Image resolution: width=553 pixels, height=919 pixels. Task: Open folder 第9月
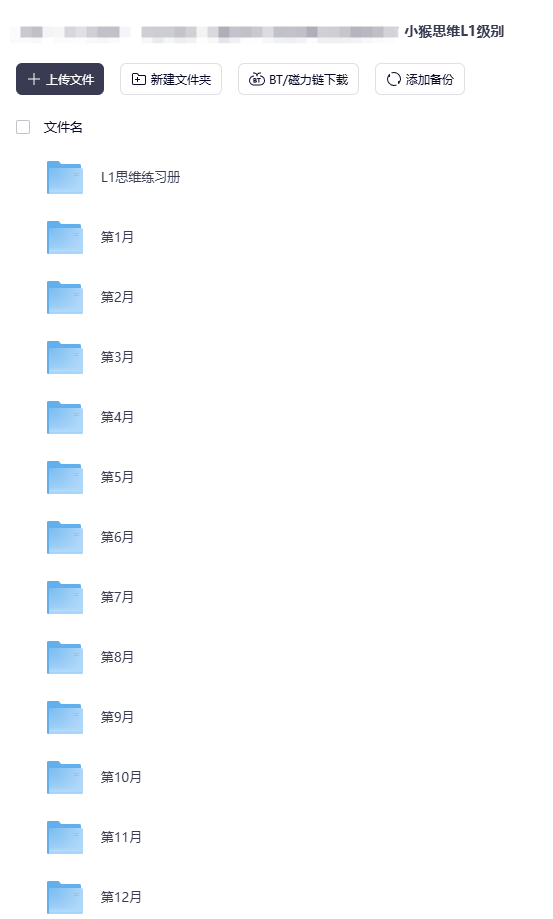coord(117,717)
